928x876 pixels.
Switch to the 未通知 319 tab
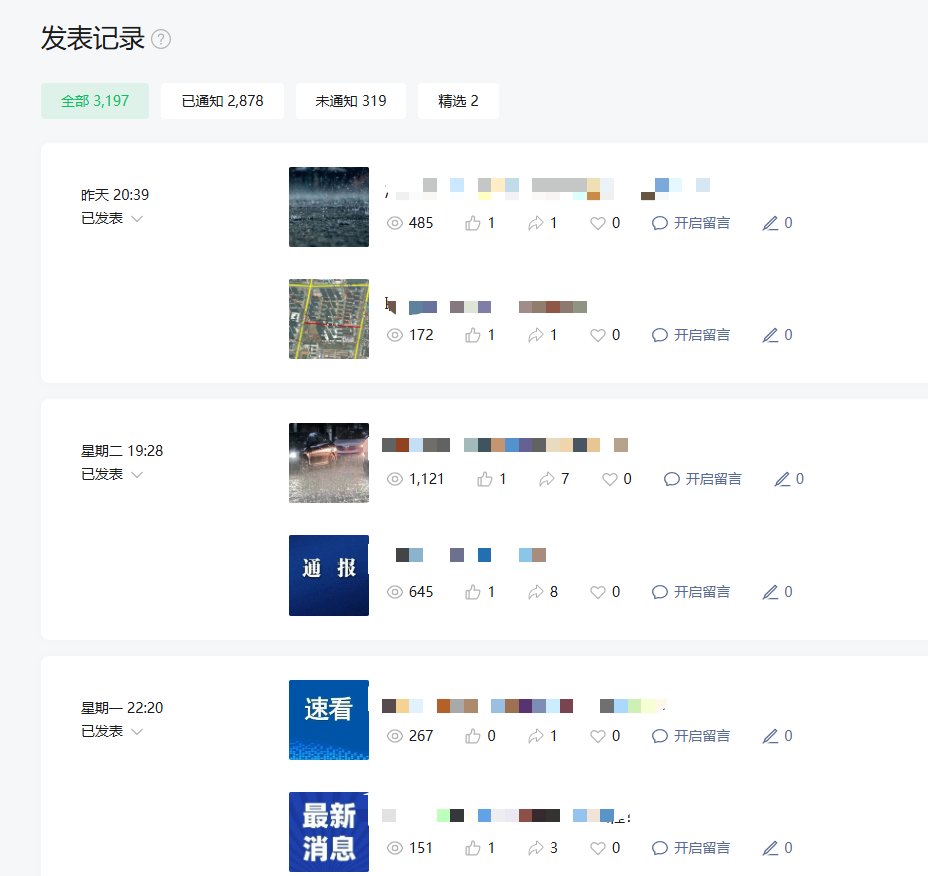coord(350,101)
